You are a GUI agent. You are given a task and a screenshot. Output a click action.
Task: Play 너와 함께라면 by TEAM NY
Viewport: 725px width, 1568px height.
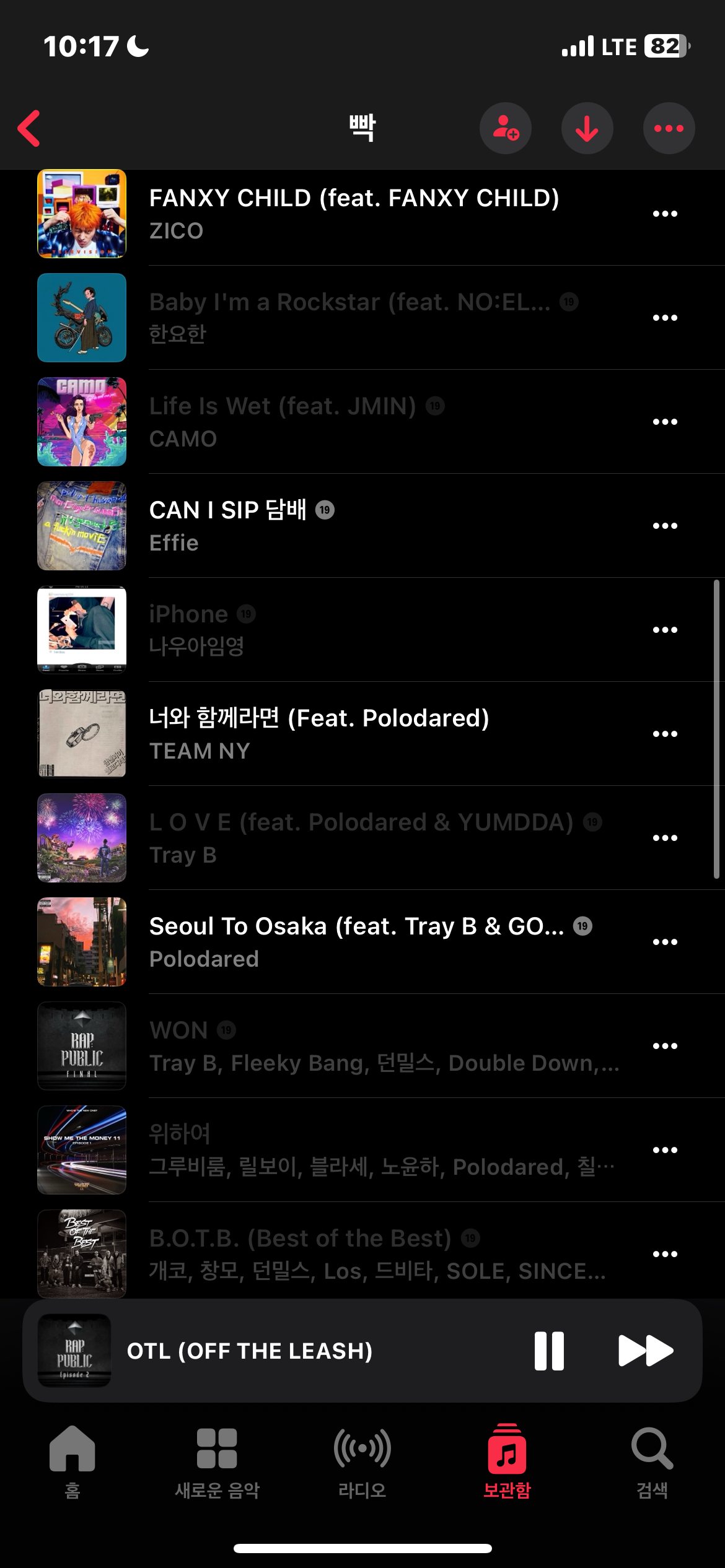[x=353, y=734]
